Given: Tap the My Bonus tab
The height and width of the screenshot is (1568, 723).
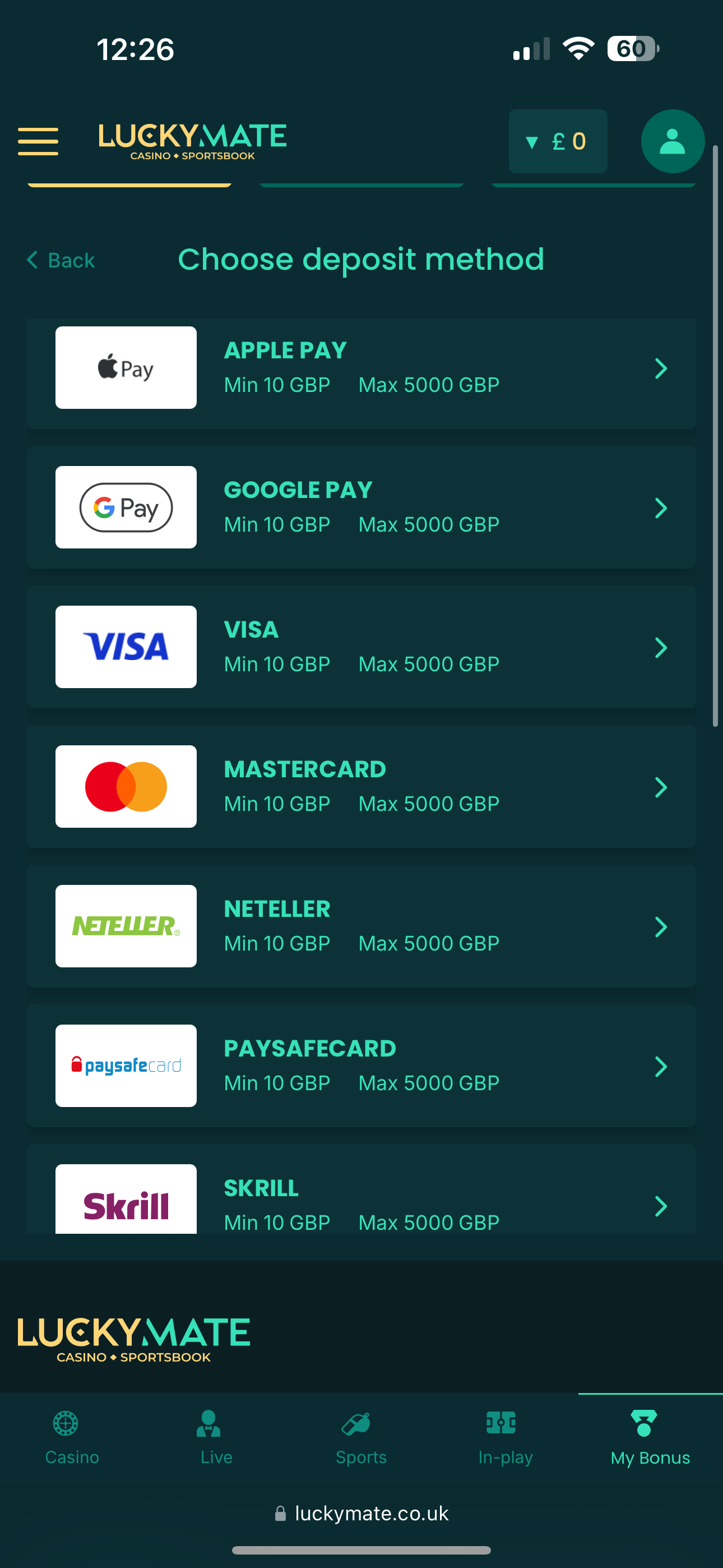Looking at the screenshot, I should pyautogui.click(x=650, y=1437).
